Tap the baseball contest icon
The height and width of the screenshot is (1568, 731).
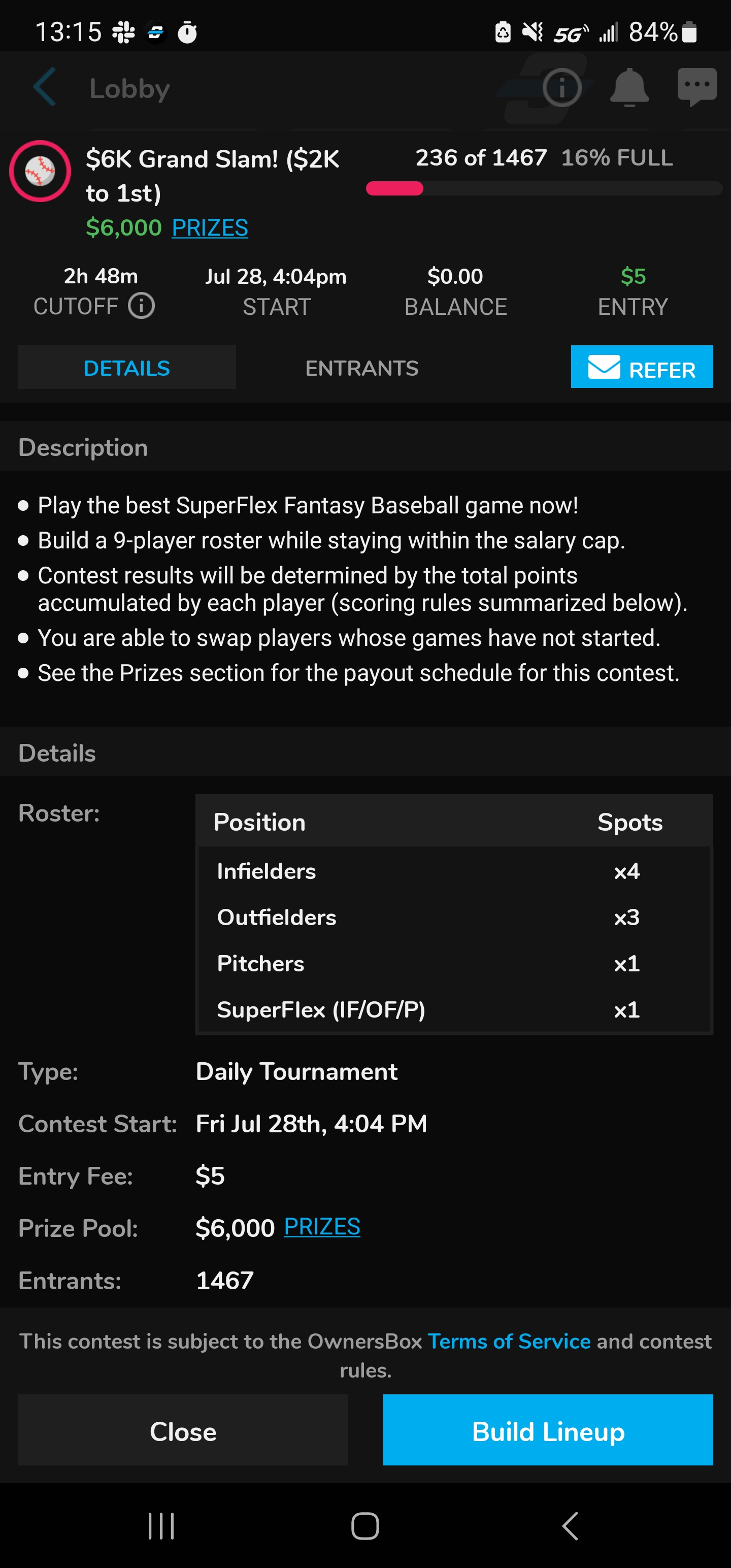(x=39, y=171)
